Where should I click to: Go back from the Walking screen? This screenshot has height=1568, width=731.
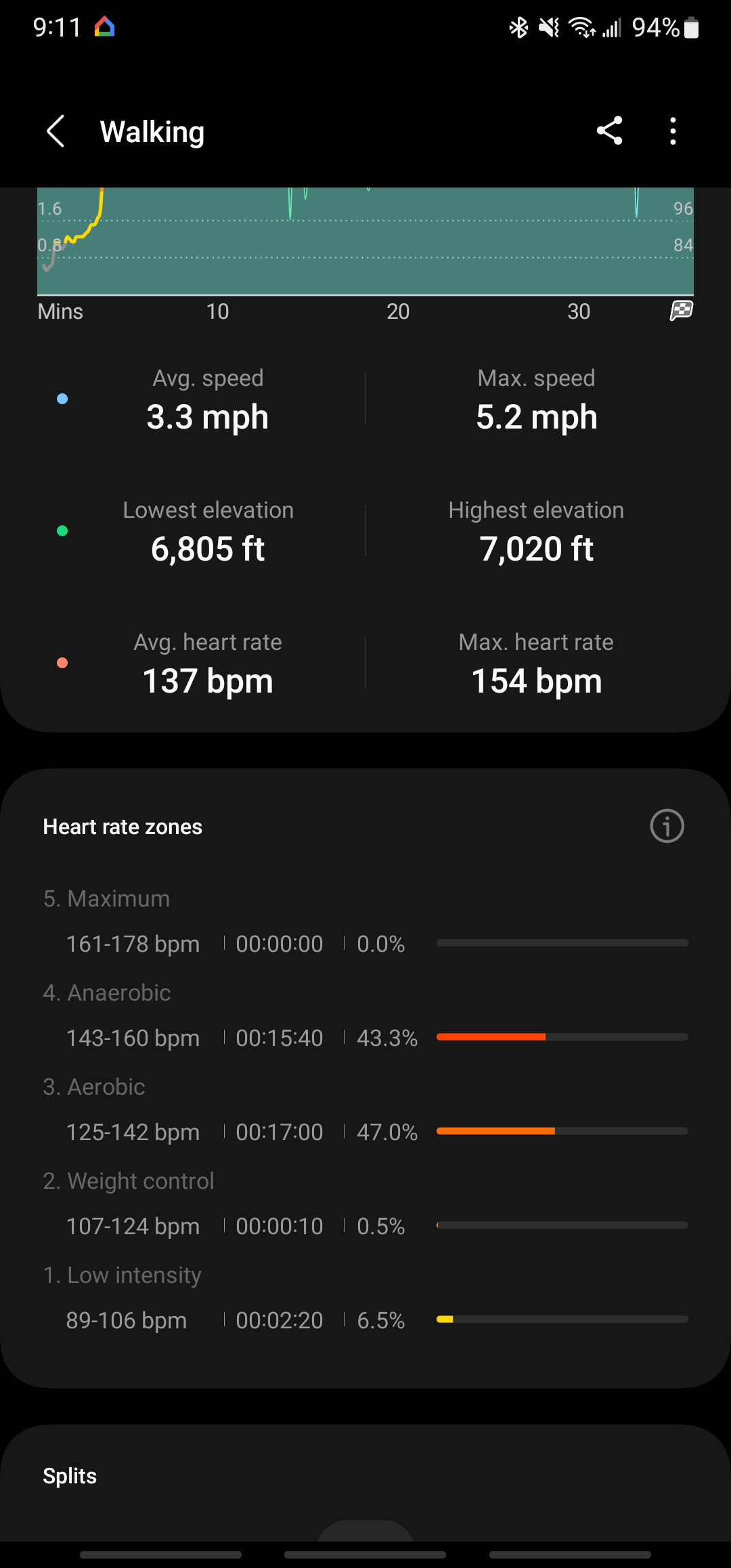pos(56,131)
